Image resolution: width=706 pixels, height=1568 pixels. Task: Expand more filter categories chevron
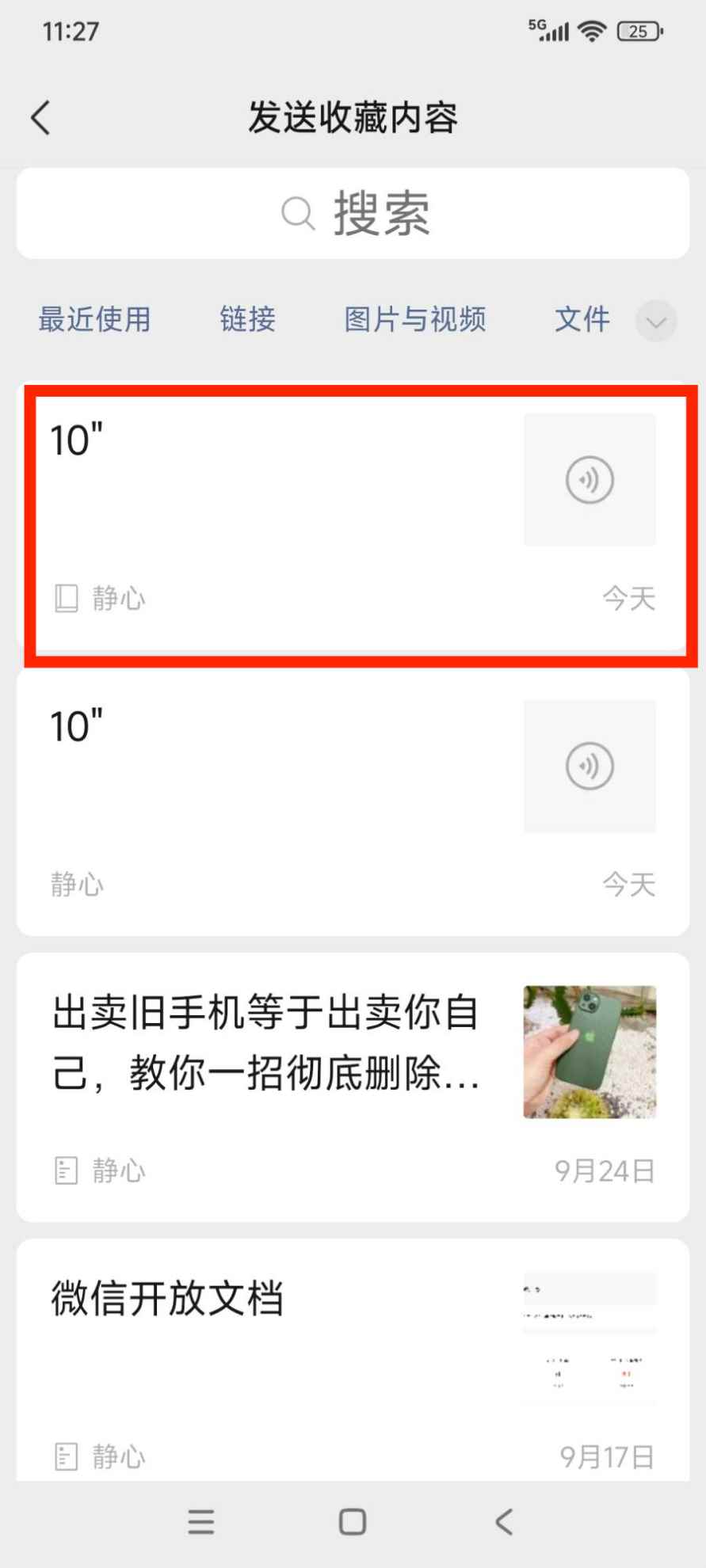(x=655, y=322)
